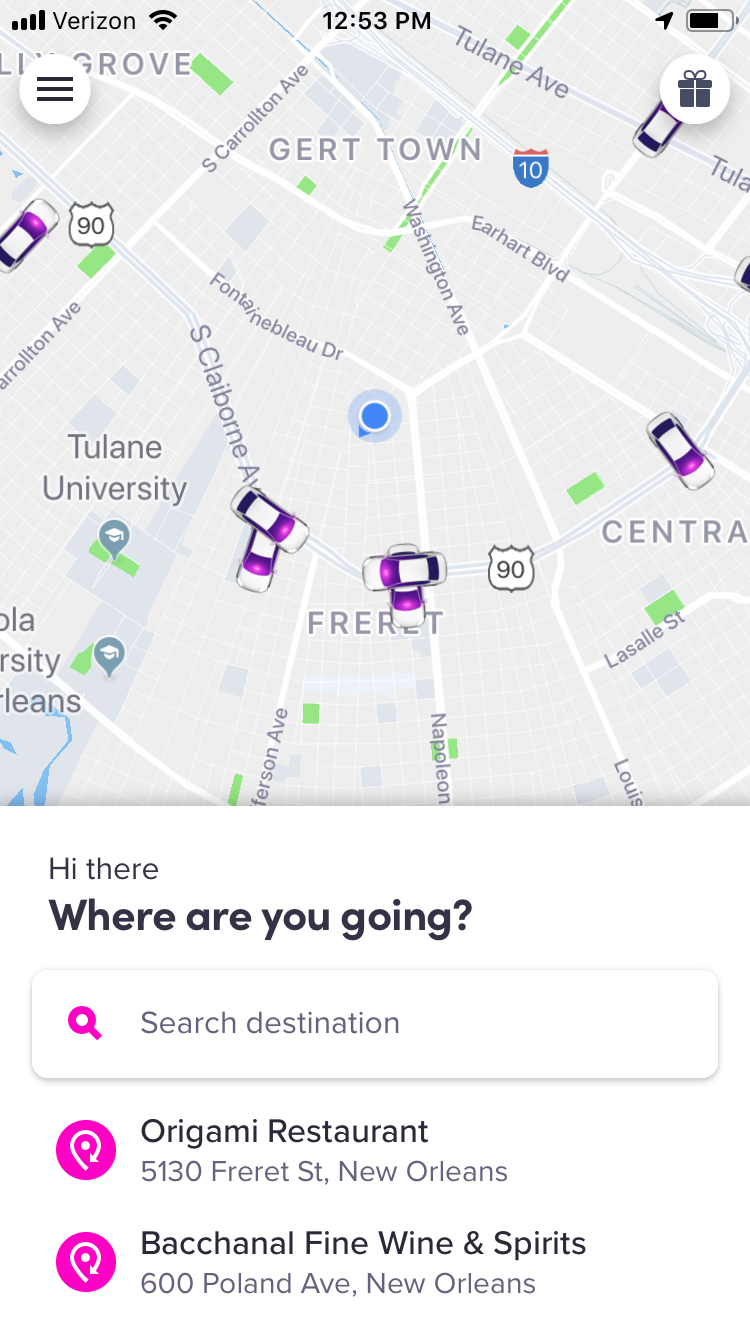Viewport: 750px width, 1334px height.
Task: Tap the Search destination field
Action: pyautogui.click(x=375, y=1023)
